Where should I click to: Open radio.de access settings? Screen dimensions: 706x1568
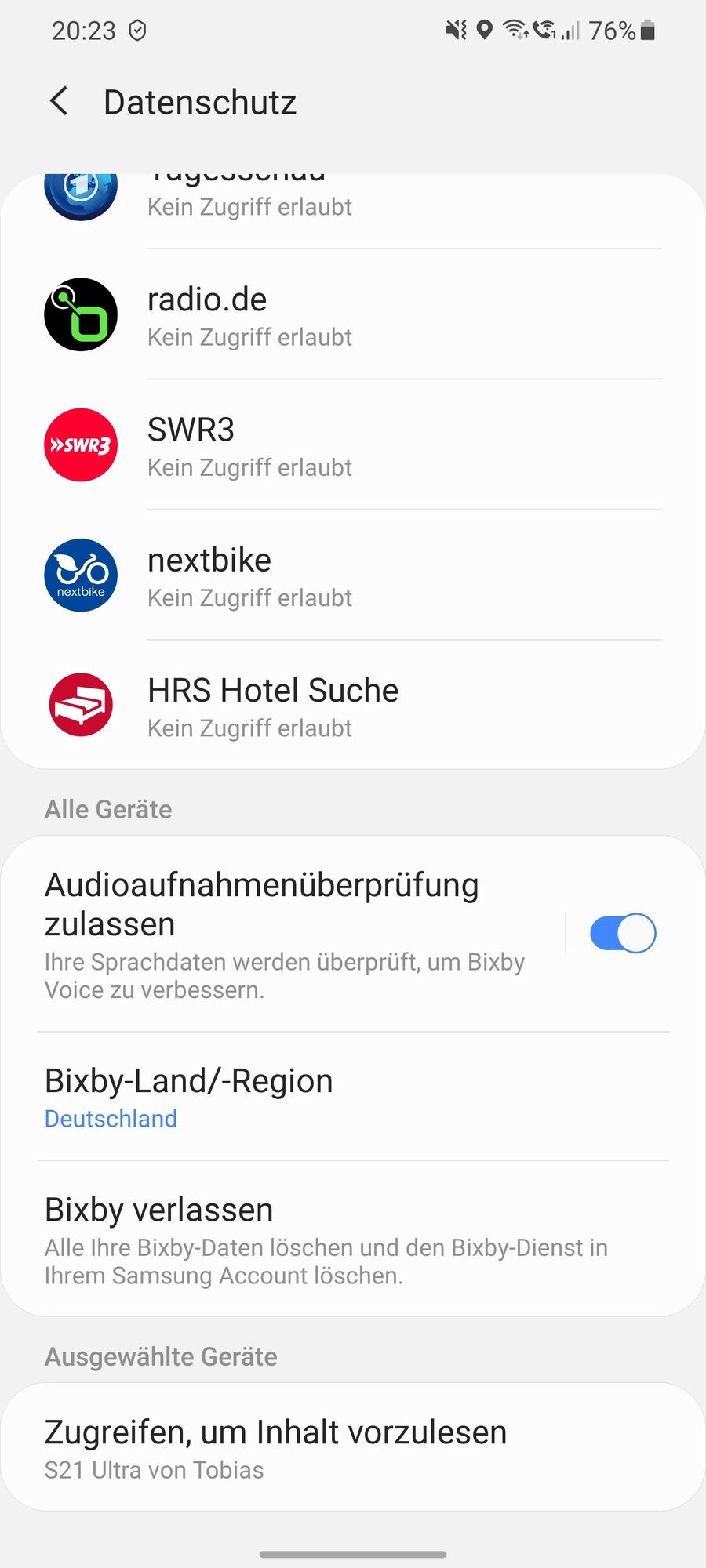point(353,315)
